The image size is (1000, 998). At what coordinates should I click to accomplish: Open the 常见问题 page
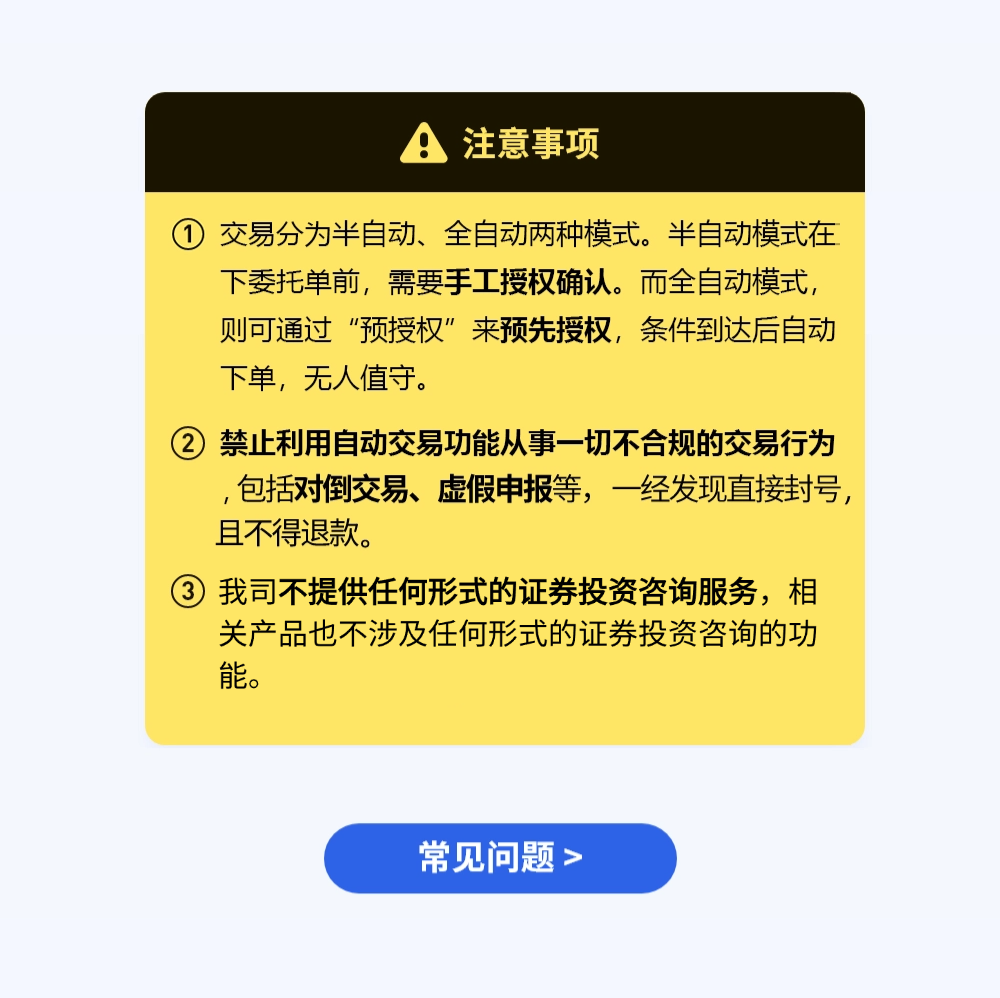(x=500, y=858)
